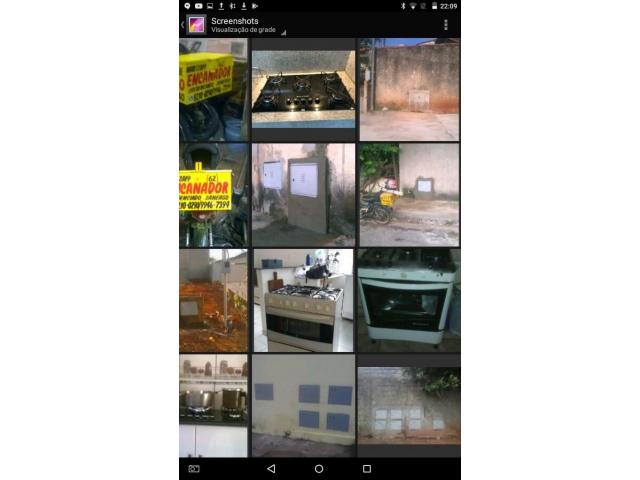
Task: Open the wall with white meter boxes photo
Action: pos(409,405)
